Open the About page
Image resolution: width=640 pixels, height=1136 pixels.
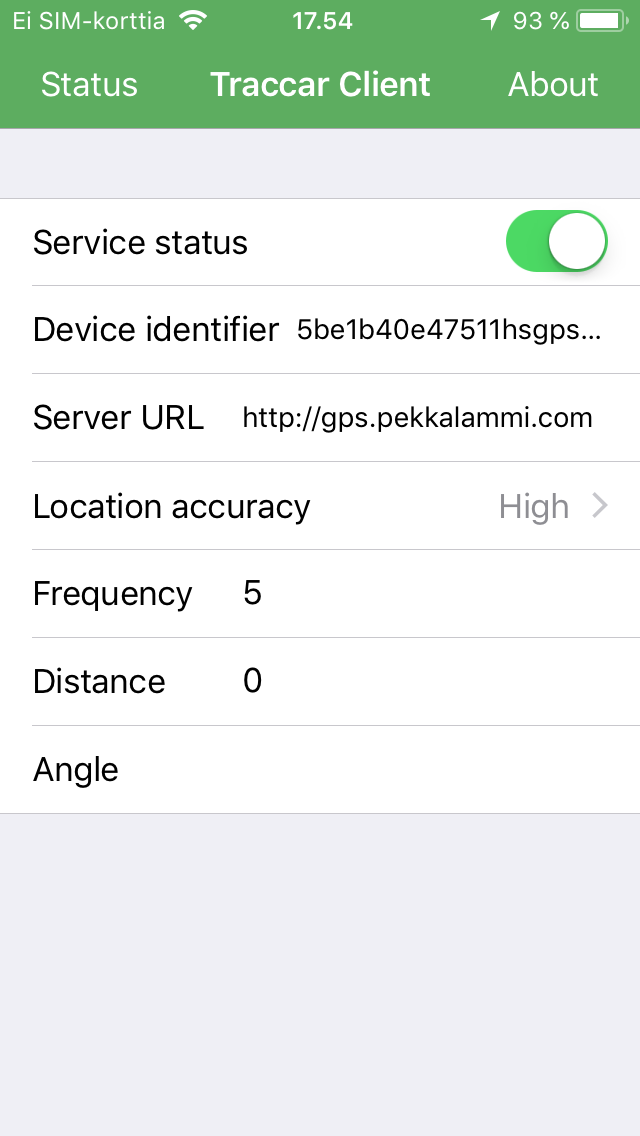[x=553, y=85]
